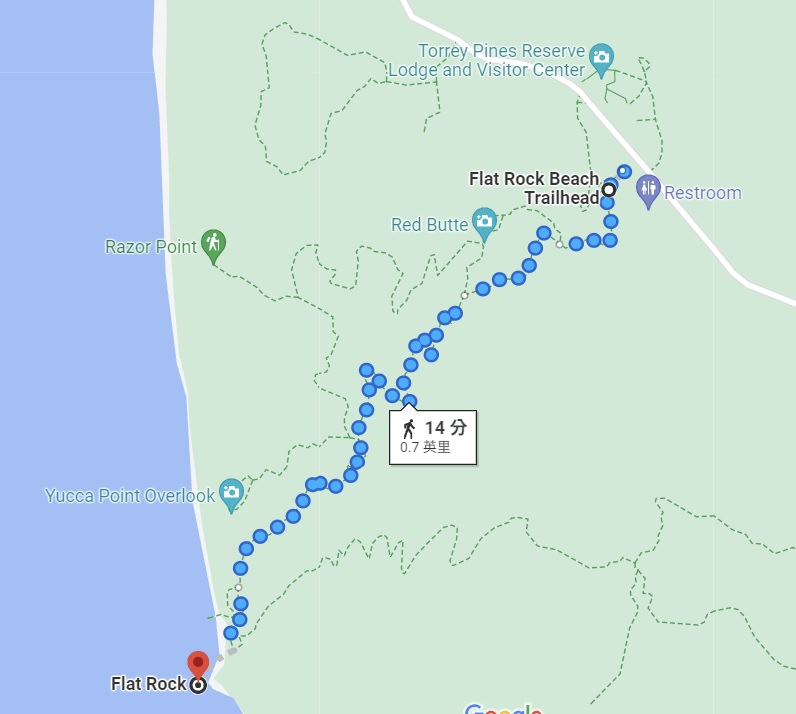Tap the Razor Point hiking marker
This screenshot has width=796, height=714.
(x=212, y=243)
